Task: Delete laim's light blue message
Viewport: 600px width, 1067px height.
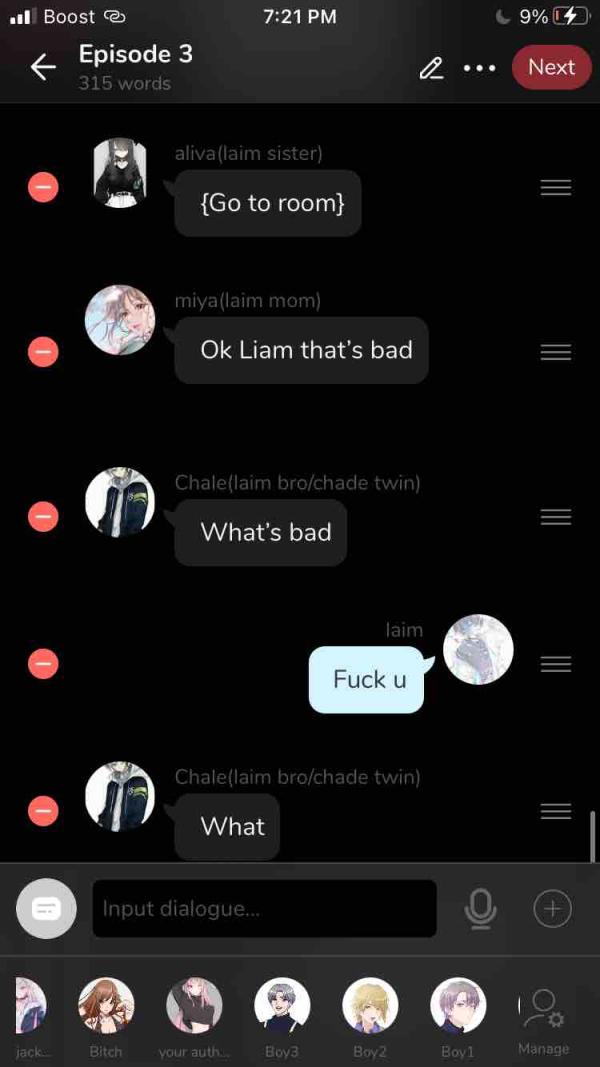Action: tap(43, 664)
